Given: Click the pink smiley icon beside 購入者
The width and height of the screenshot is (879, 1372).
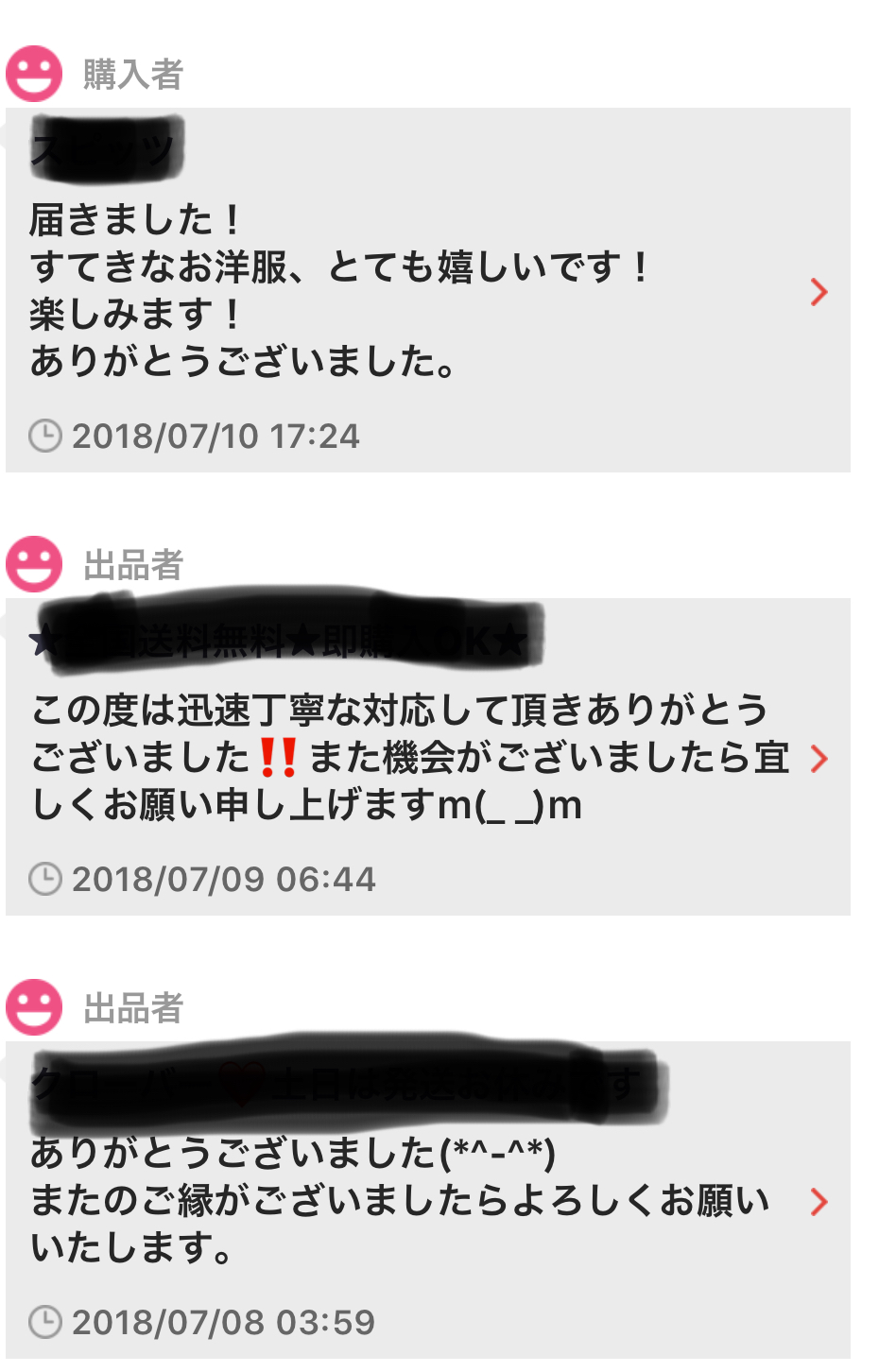Looking at the screenshot, I should [x=34, y=70].
